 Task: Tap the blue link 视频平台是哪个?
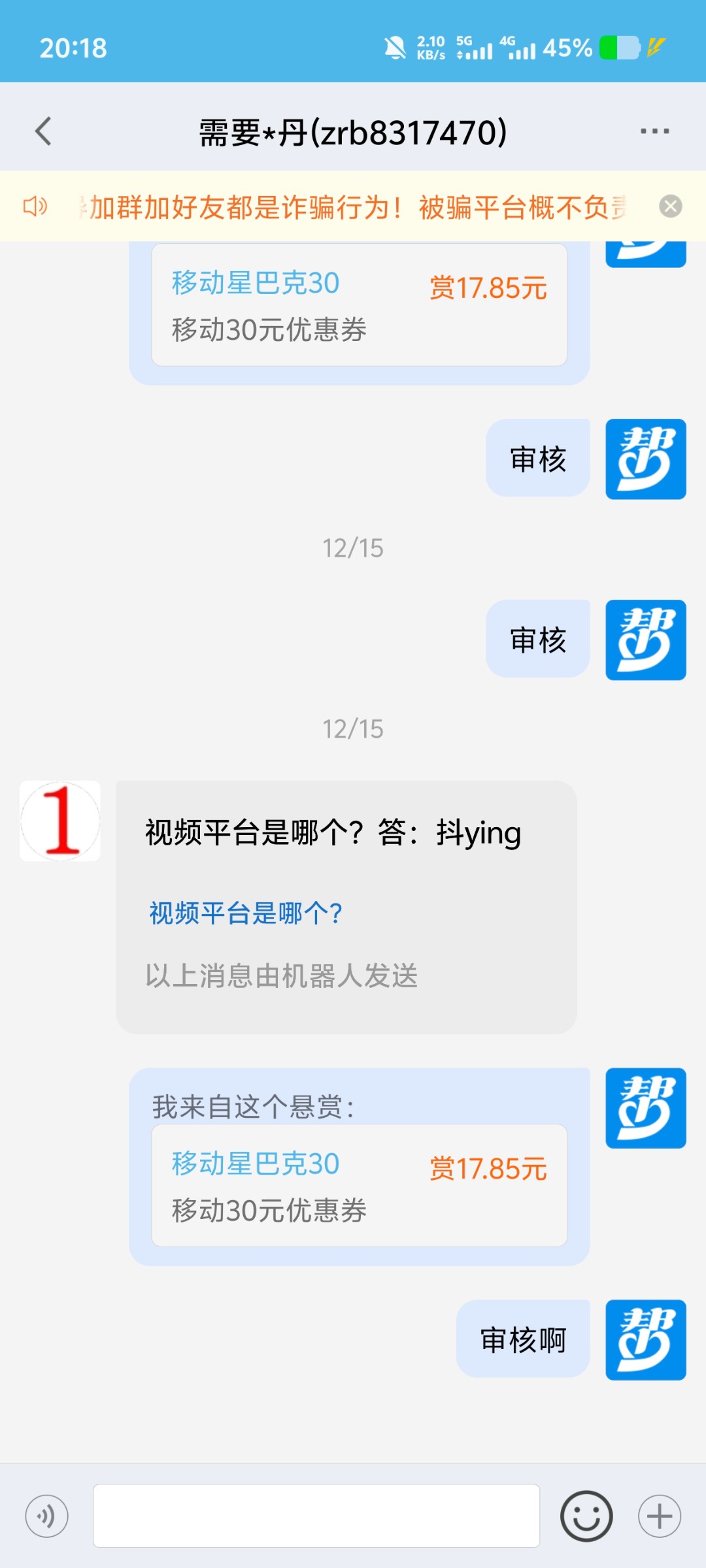[x=246, y=913]
